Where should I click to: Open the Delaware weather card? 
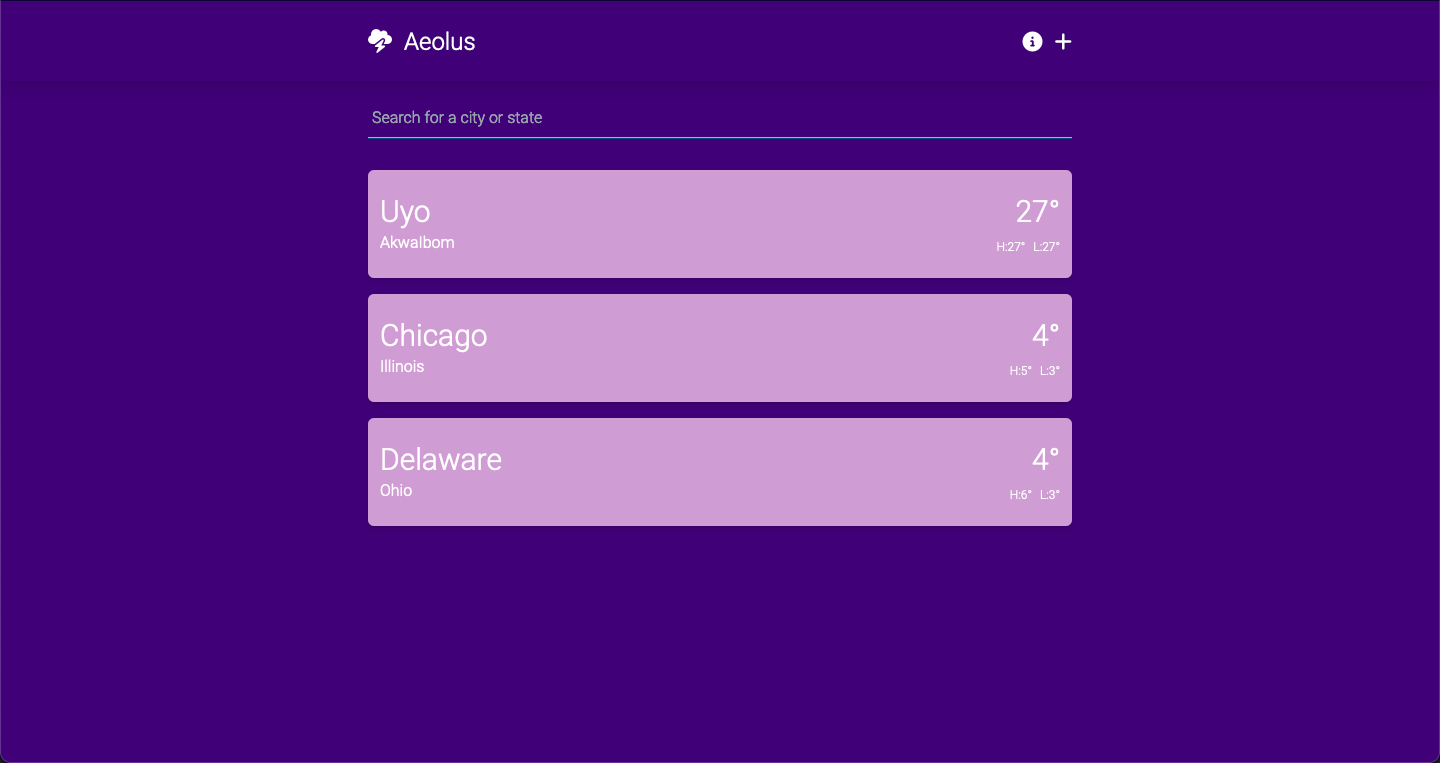(719, 472)
